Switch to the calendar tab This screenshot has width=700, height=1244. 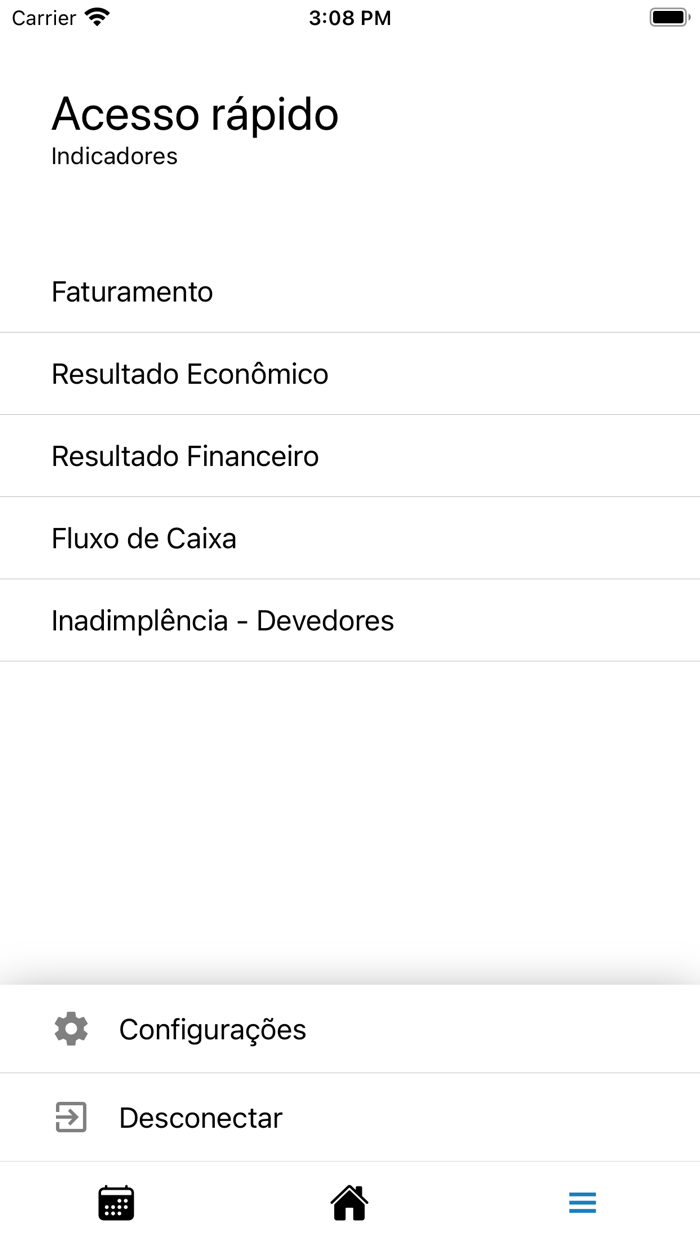click(116, 1203)
